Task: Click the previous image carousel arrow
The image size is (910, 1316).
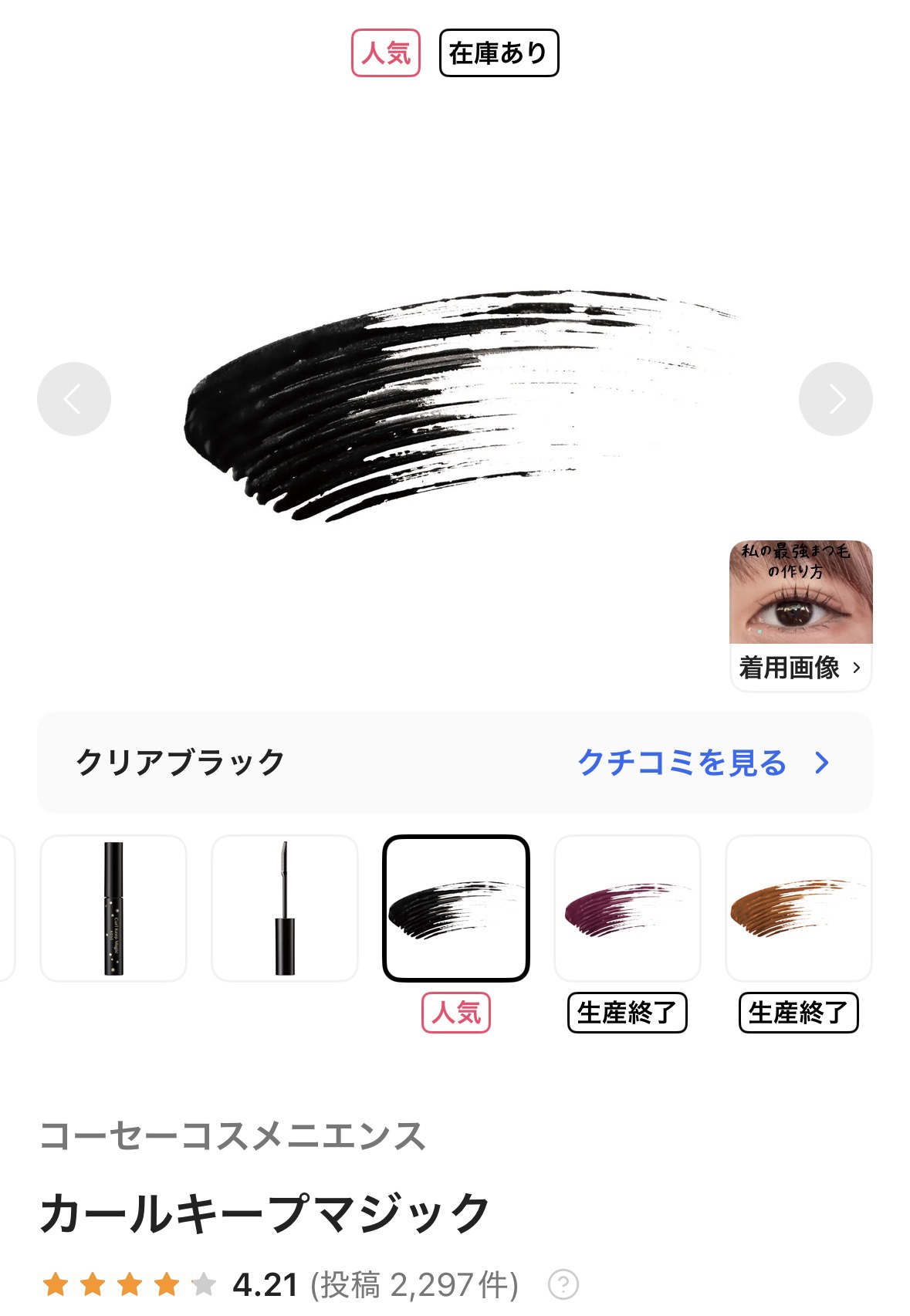Action: (x=73, y=398)
